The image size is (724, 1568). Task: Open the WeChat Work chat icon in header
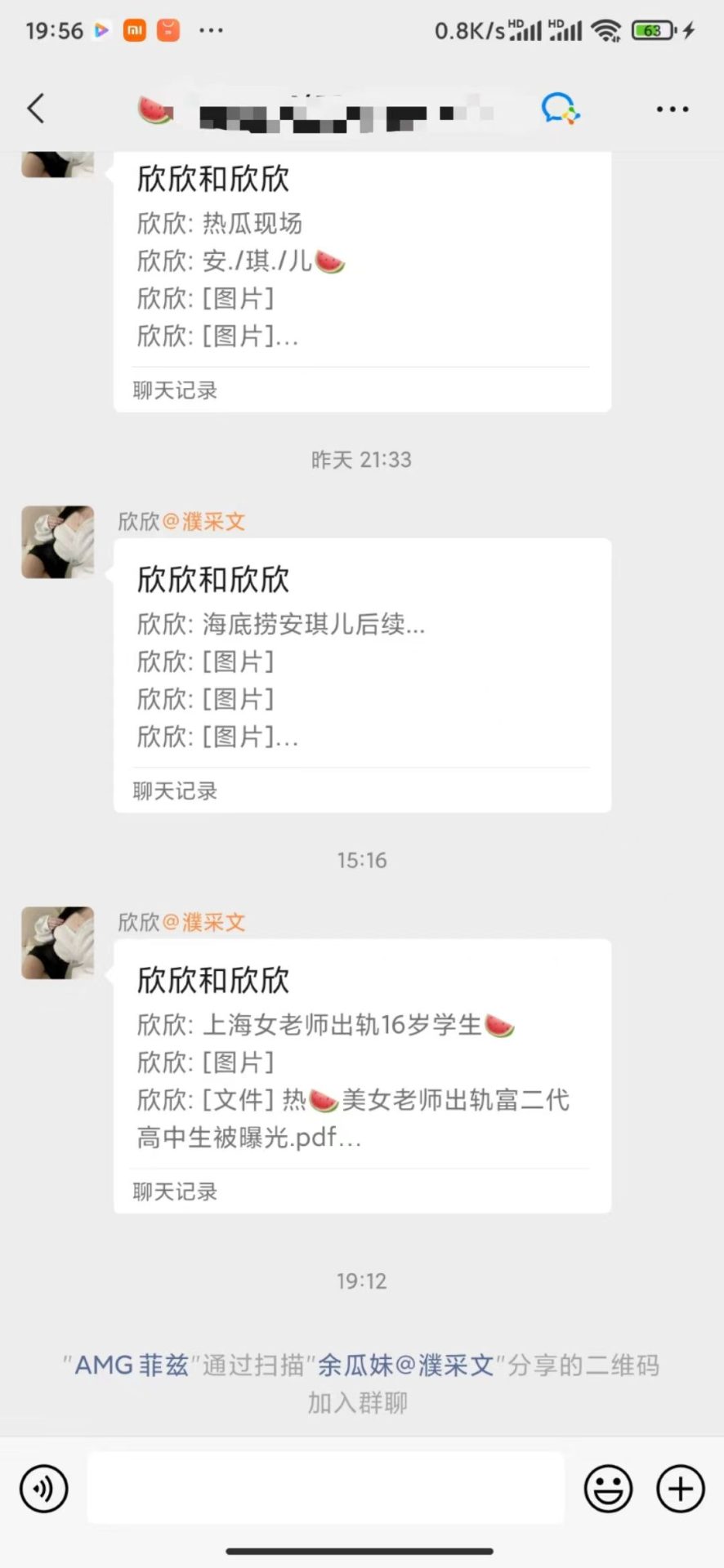(559, 109)
